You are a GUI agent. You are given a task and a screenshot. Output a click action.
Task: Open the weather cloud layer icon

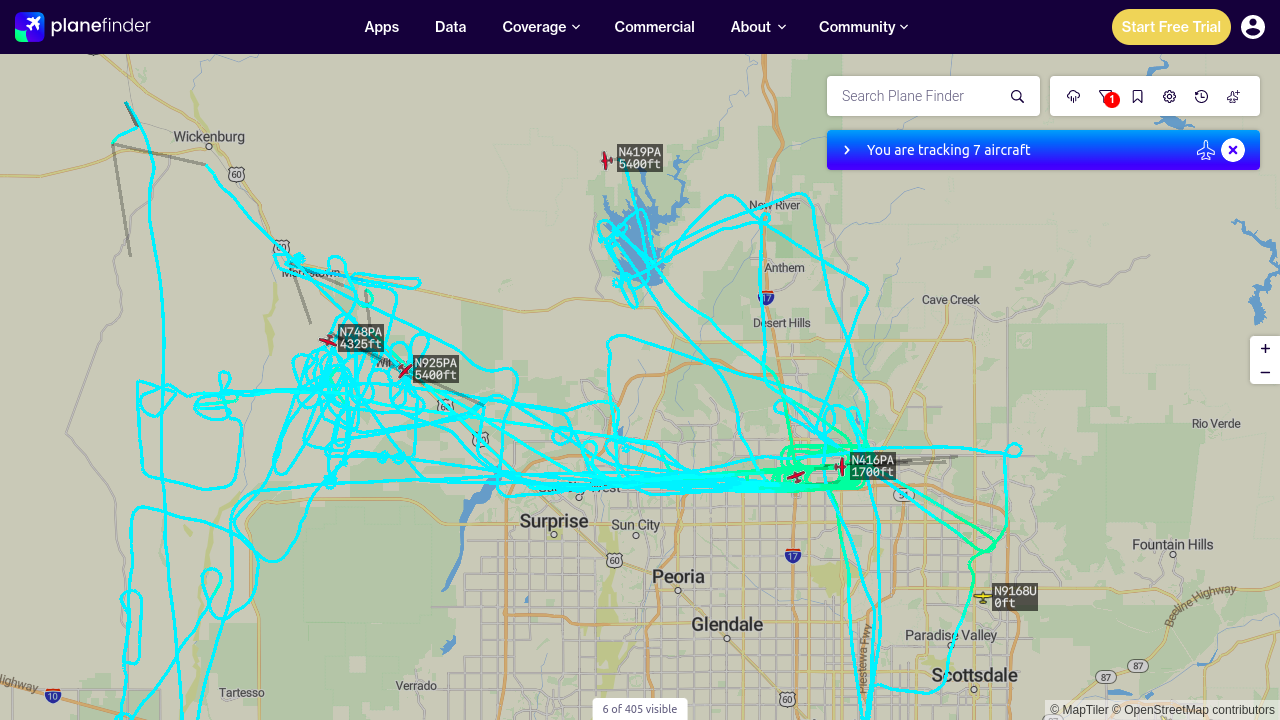click(x=1074, y=96)
